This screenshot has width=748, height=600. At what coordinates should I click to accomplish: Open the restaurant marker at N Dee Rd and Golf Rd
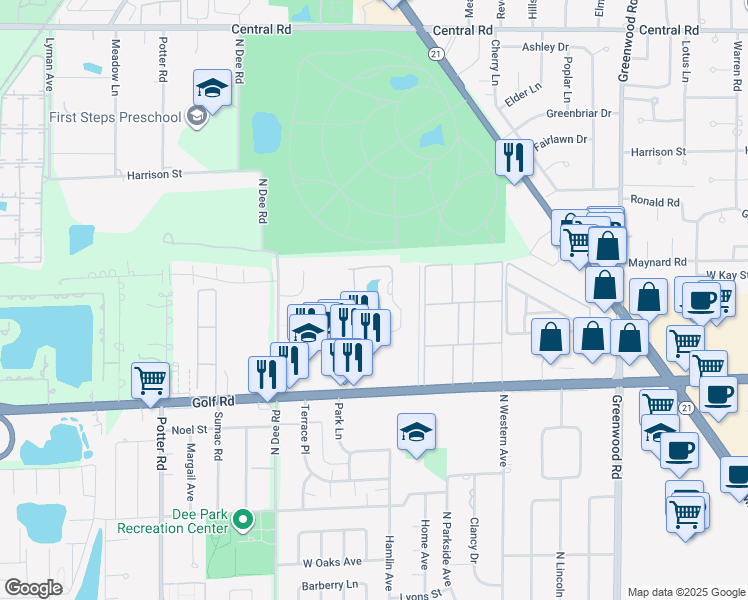(x=267, y=375)
